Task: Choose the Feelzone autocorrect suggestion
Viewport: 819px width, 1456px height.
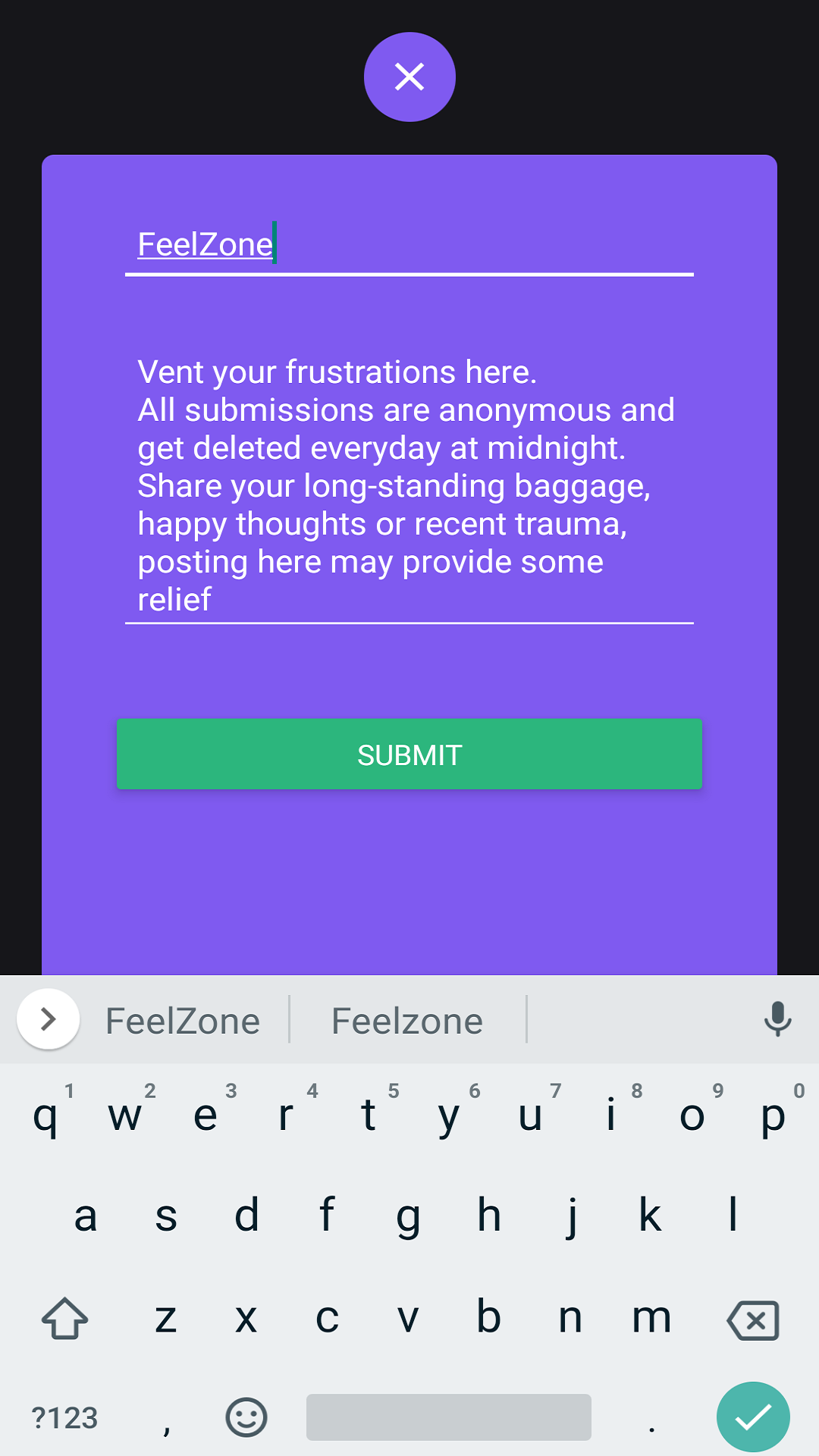Action: tap(406, 1019)
